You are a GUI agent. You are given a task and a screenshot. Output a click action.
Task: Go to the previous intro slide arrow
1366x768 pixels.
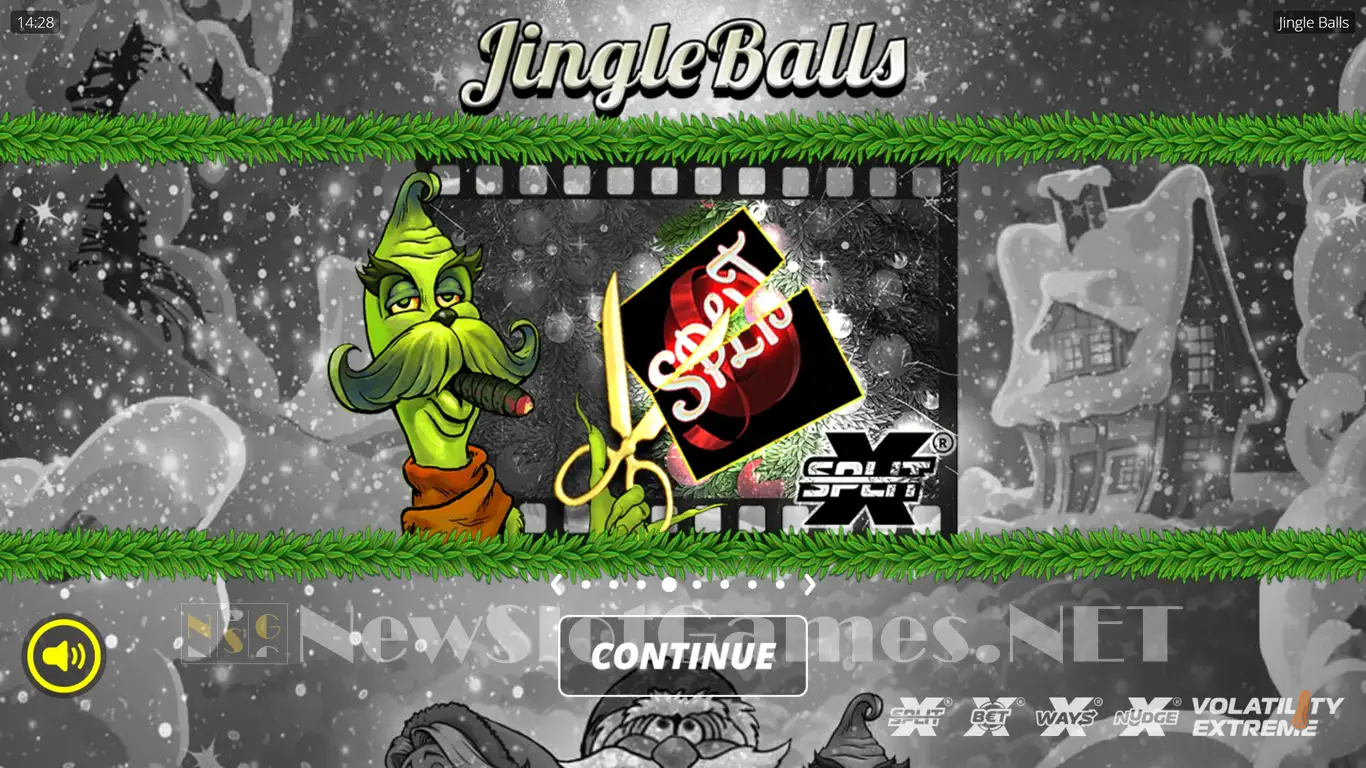[x=558, y=585]
